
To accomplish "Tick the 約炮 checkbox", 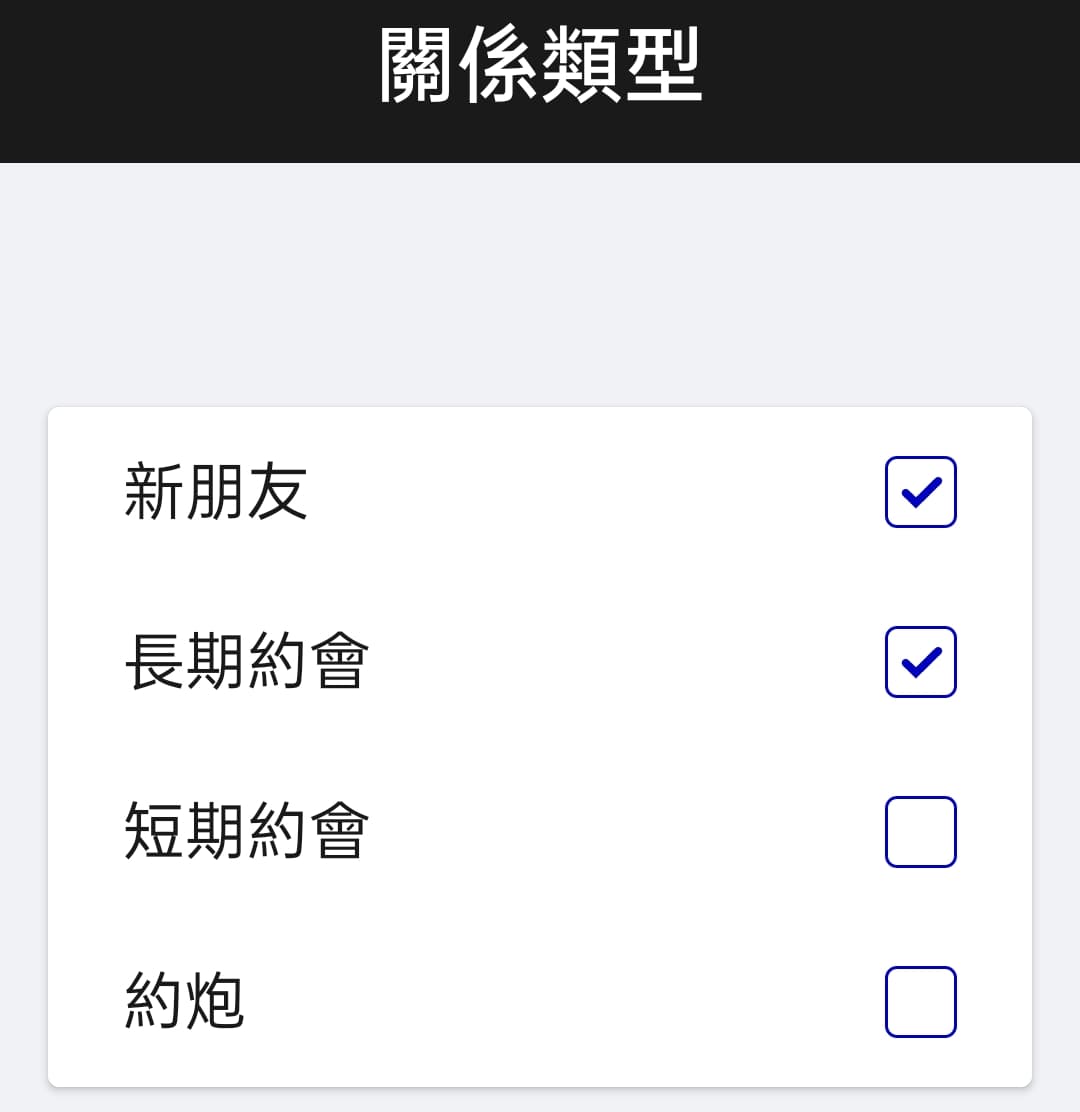I will coord(920,1002).
